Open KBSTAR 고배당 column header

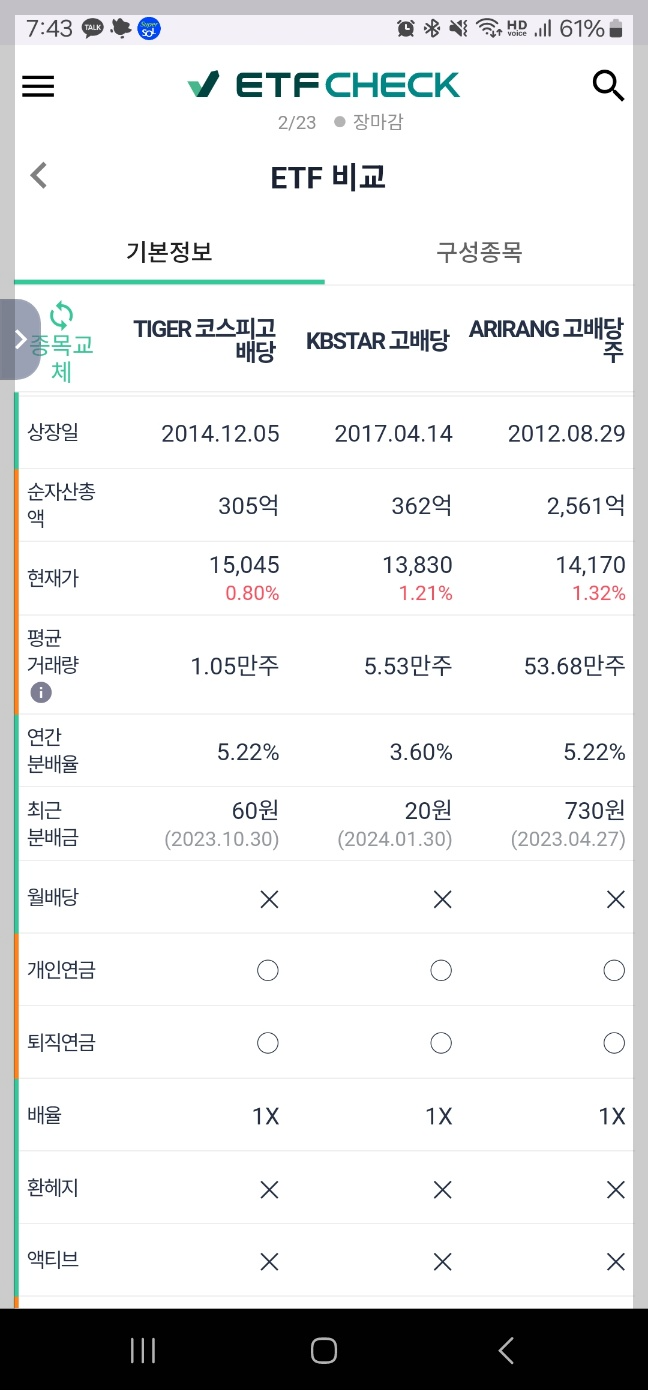pyautogui.click(x=377, y=342)
